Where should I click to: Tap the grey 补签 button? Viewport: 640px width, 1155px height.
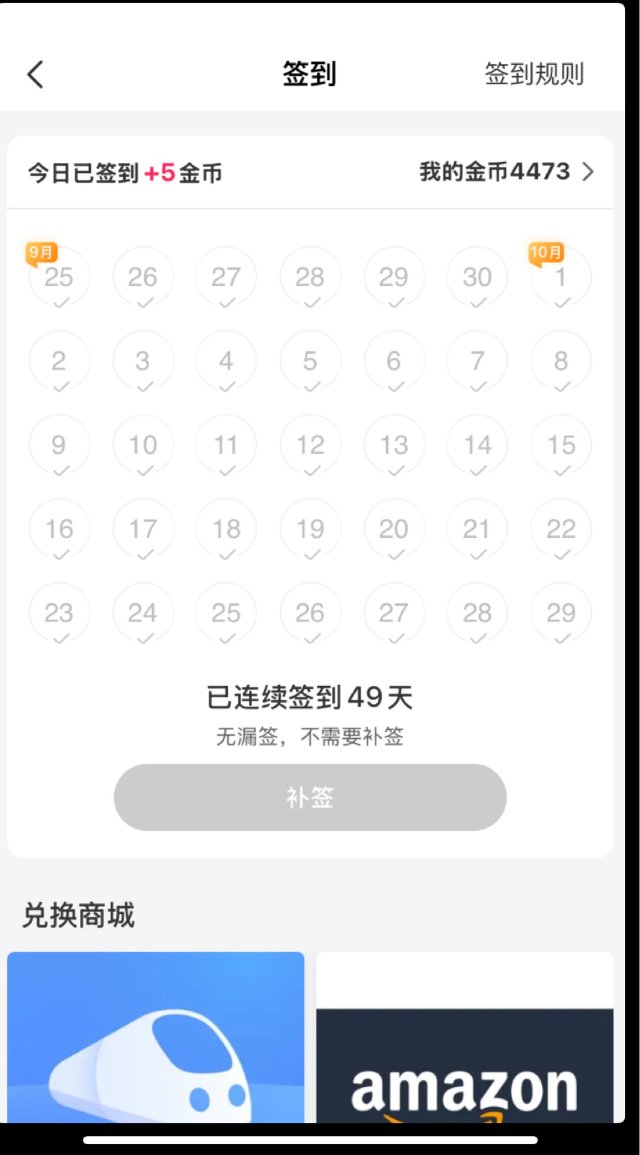[310, 797]
